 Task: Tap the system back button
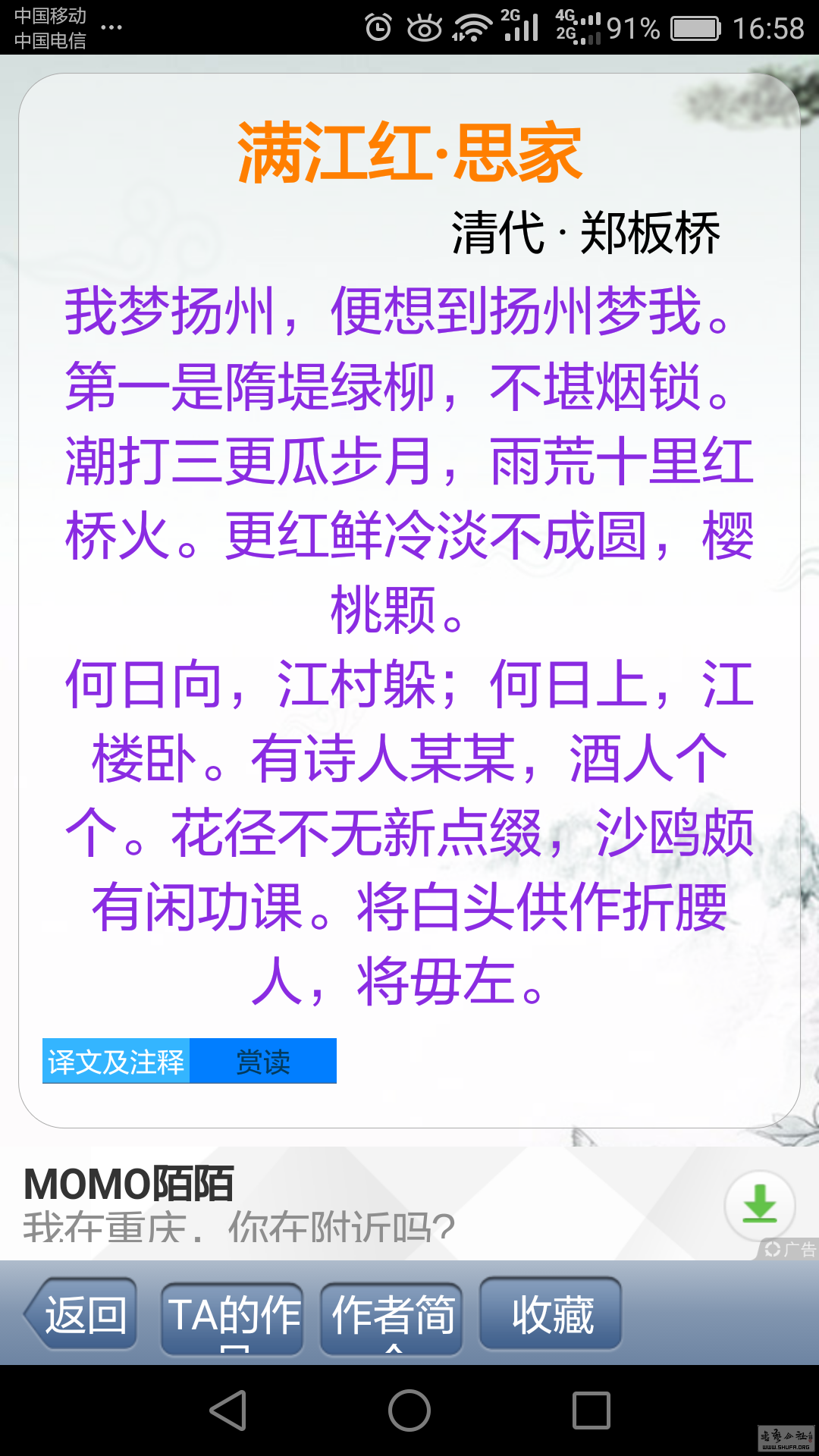pyautogui.click(x=227, y=1410)
